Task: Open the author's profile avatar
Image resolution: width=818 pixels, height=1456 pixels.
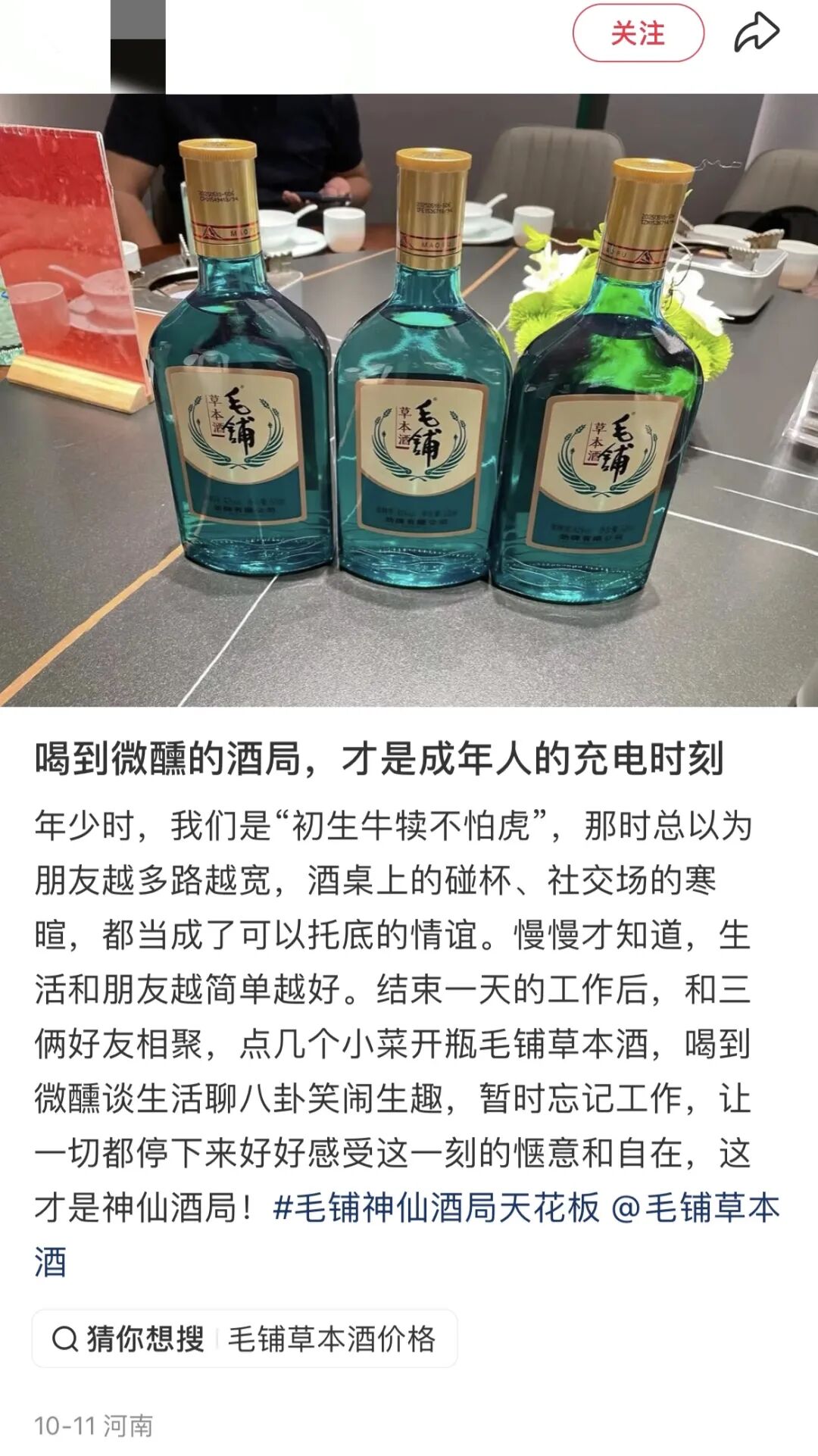Action: [x=137, y=45]
